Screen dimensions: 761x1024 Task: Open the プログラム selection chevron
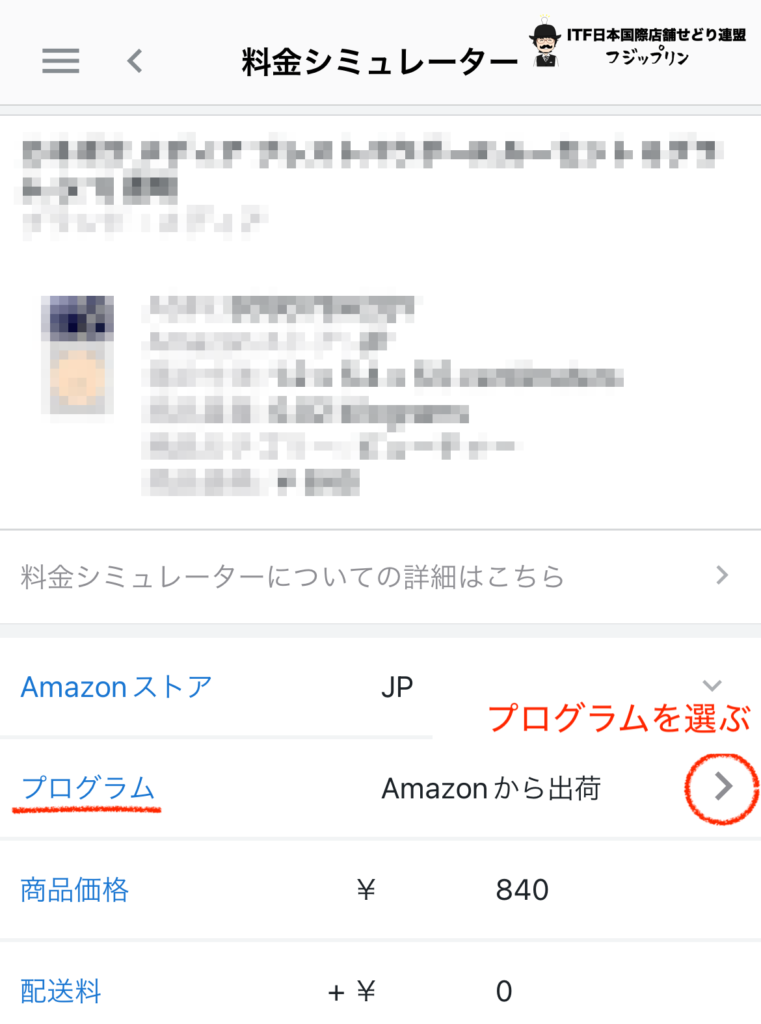724,787
